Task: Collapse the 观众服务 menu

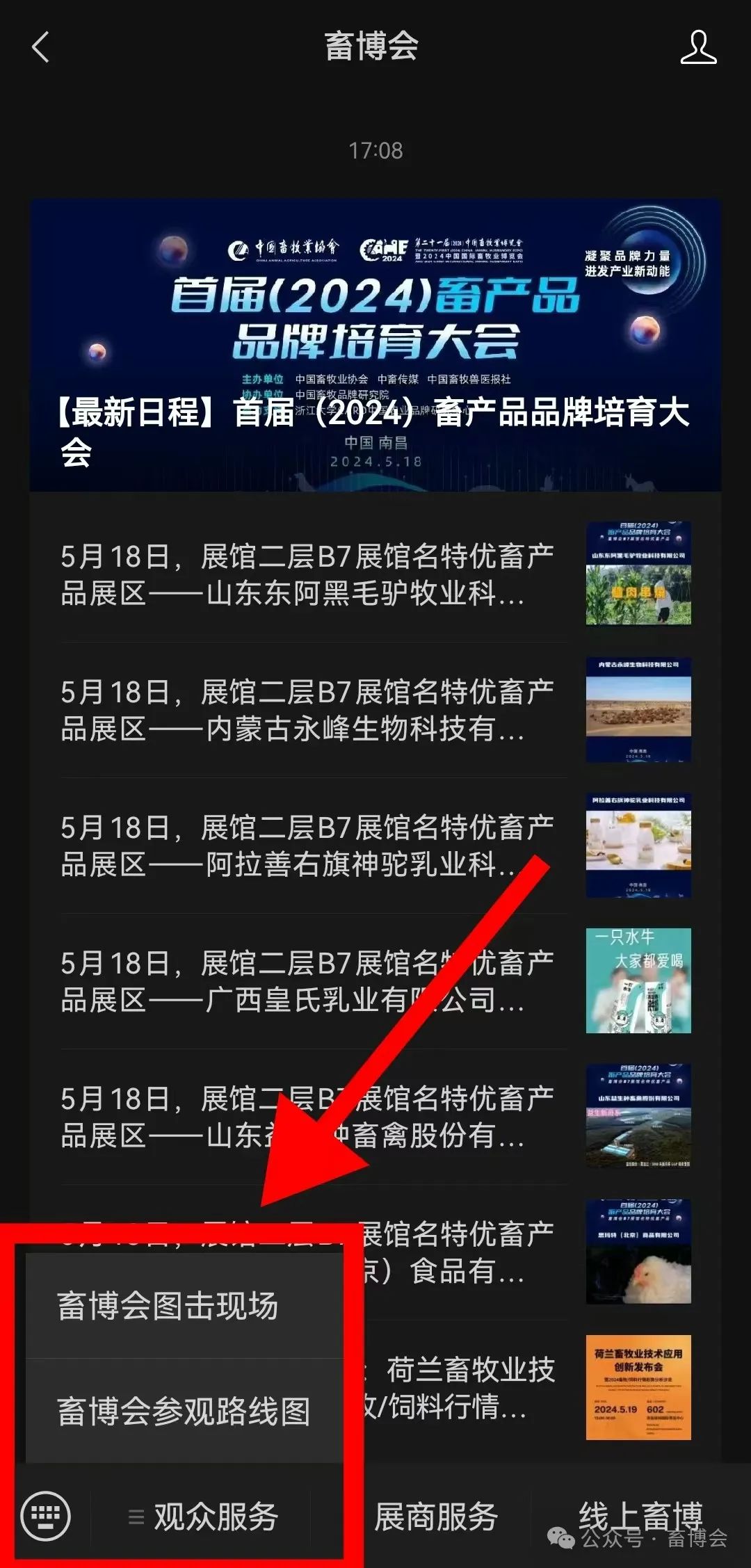Action: pyautogui.click(x=203, y=1517)
